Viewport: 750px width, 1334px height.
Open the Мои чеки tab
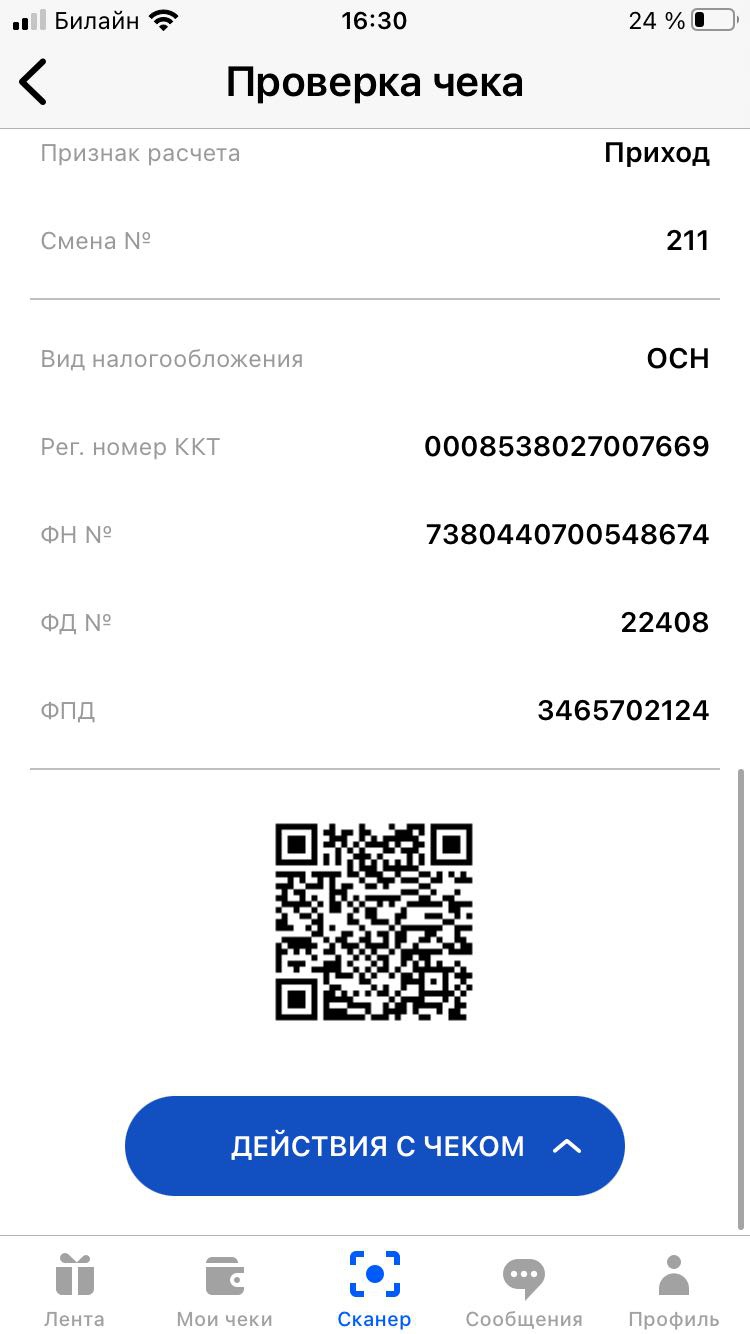click(224, 1288)
